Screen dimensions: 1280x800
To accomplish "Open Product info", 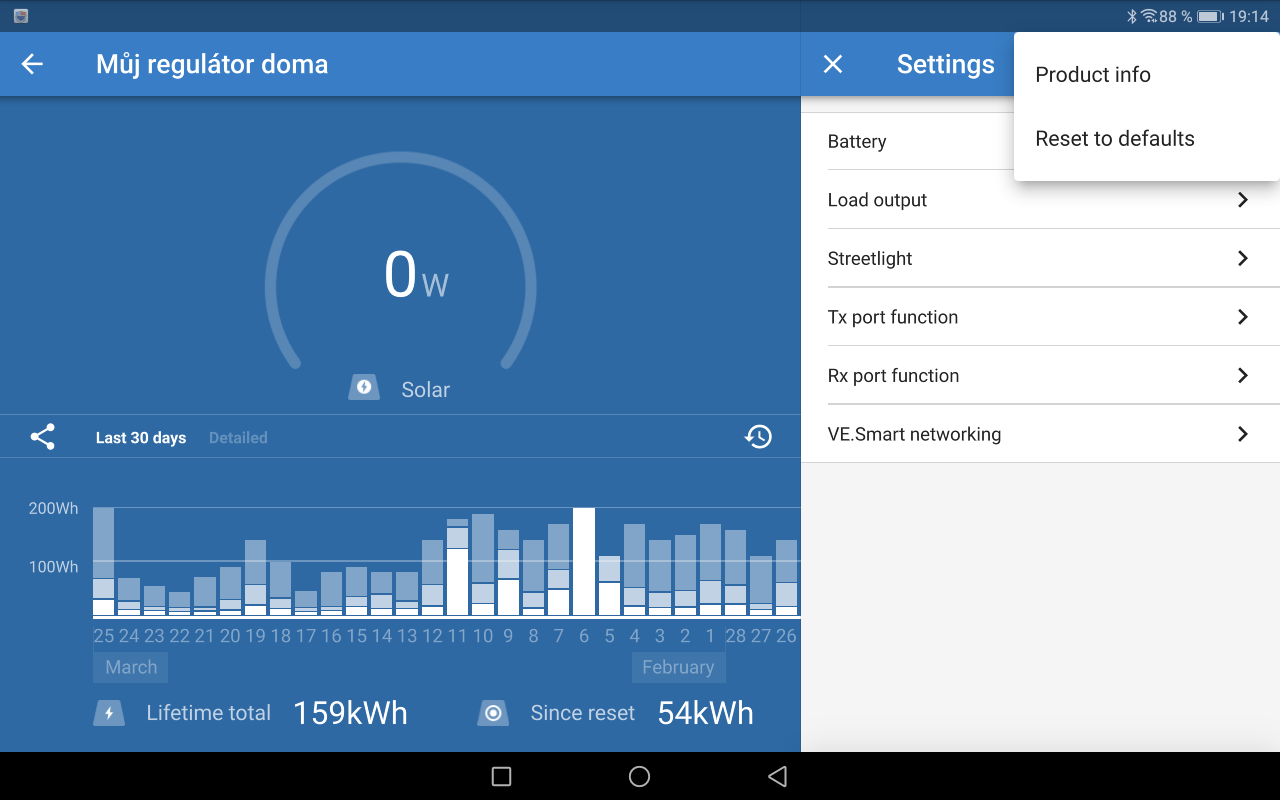I will click(1093, 75).
